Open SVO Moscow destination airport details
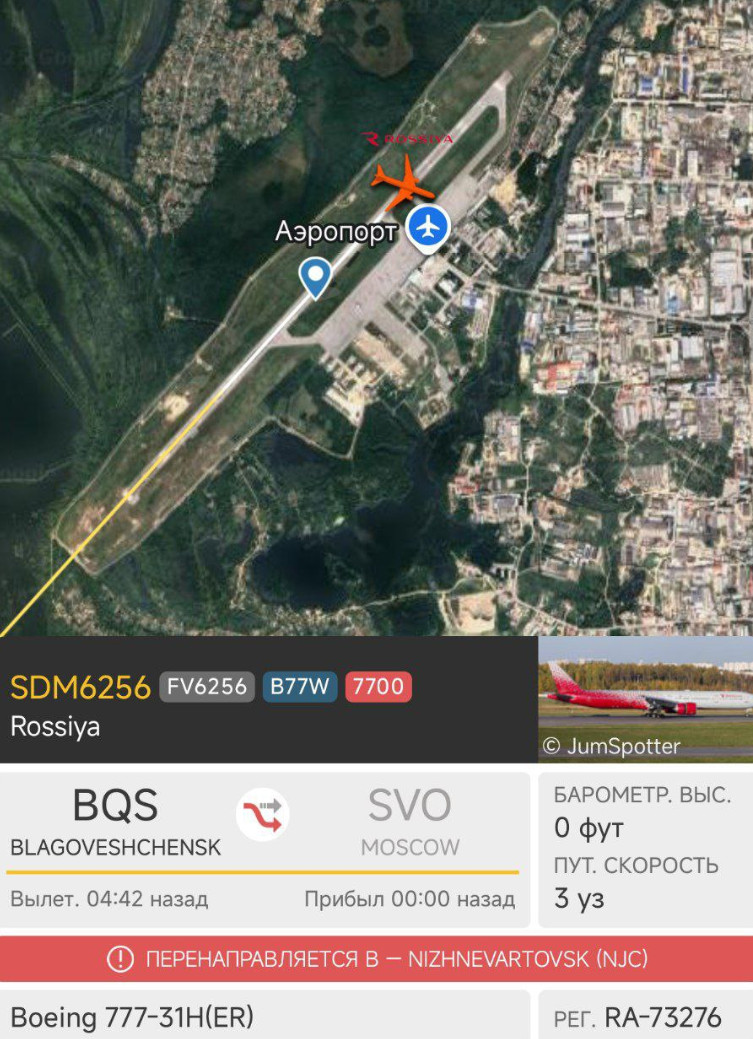 pyautogui.click(x=410, y=822)
